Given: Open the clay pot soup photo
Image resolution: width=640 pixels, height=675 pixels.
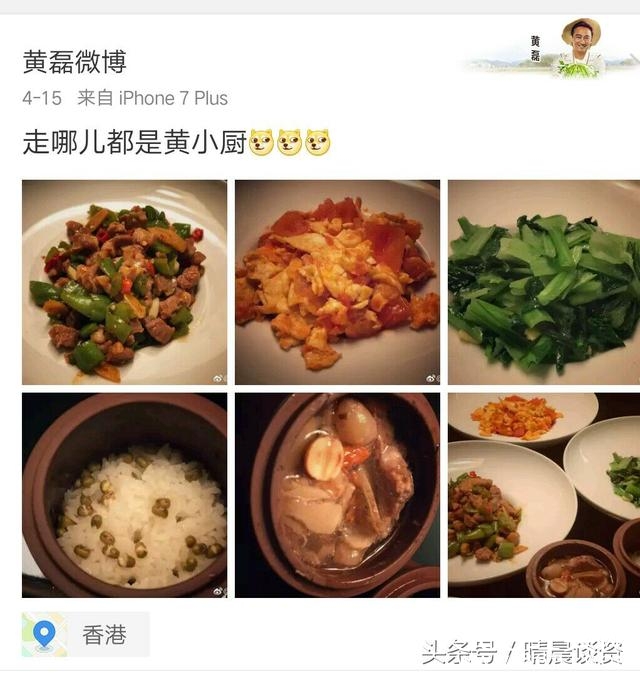Looking at the screenshot, I should 337,495.
